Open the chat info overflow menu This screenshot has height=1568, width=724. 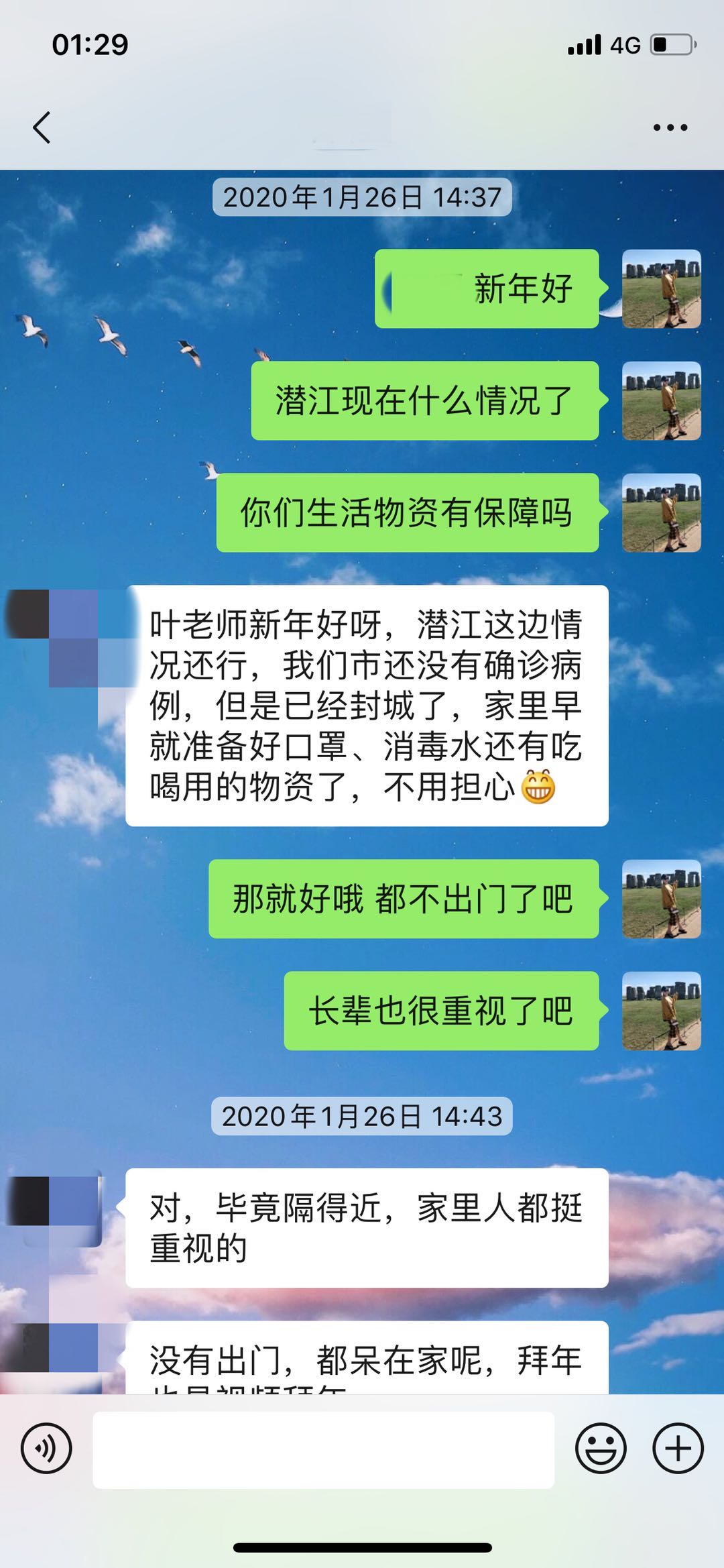[670, 127]
